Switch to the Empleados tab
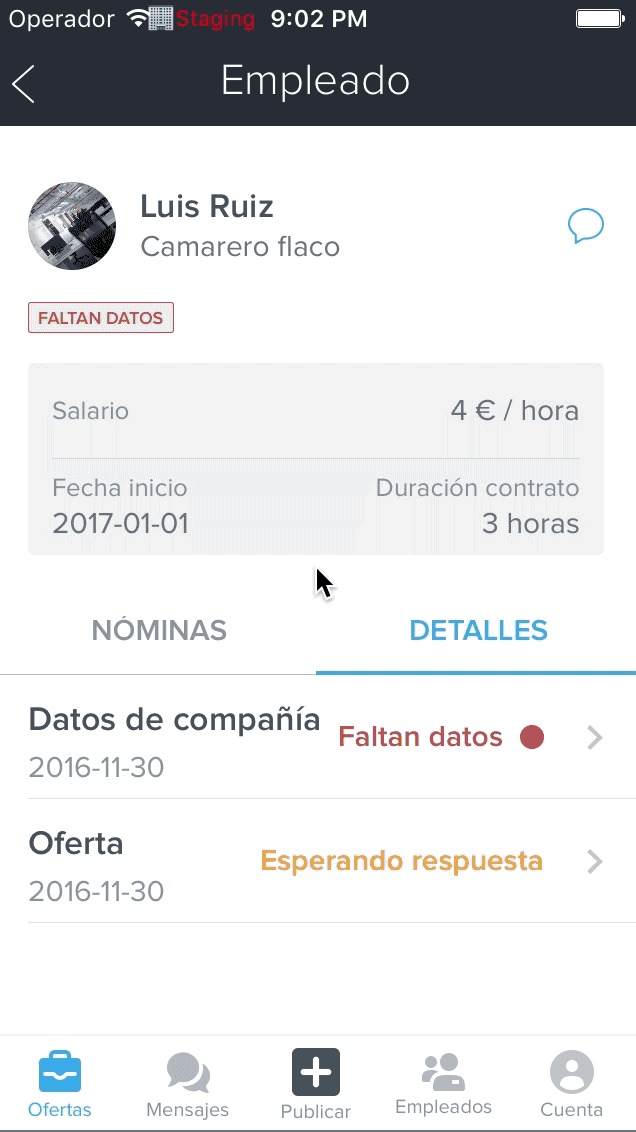This screenshot has height=1132, width=636. pyautogui.click(x=443, y=1084)
